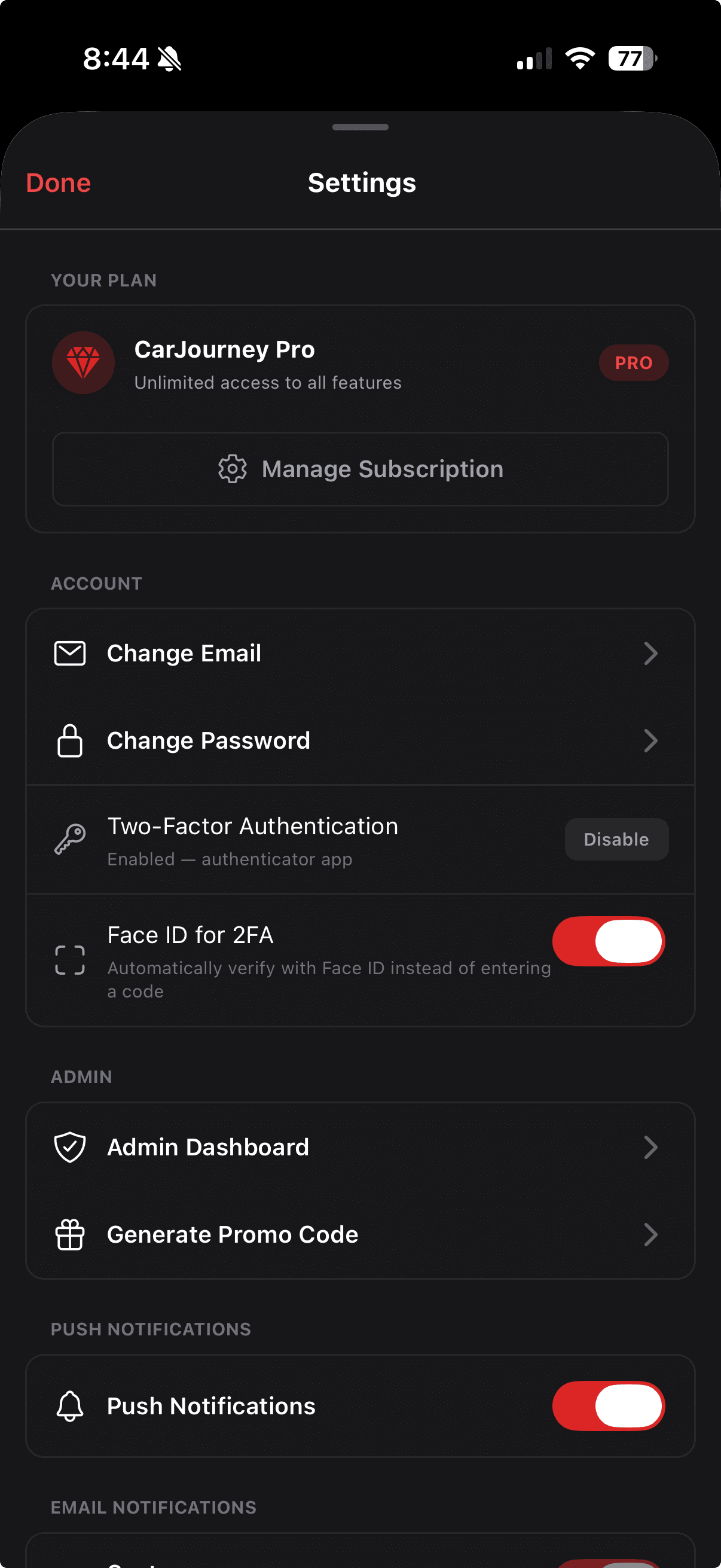
Task: Click the lock icon beside Change Password
Action: [69, 740]
